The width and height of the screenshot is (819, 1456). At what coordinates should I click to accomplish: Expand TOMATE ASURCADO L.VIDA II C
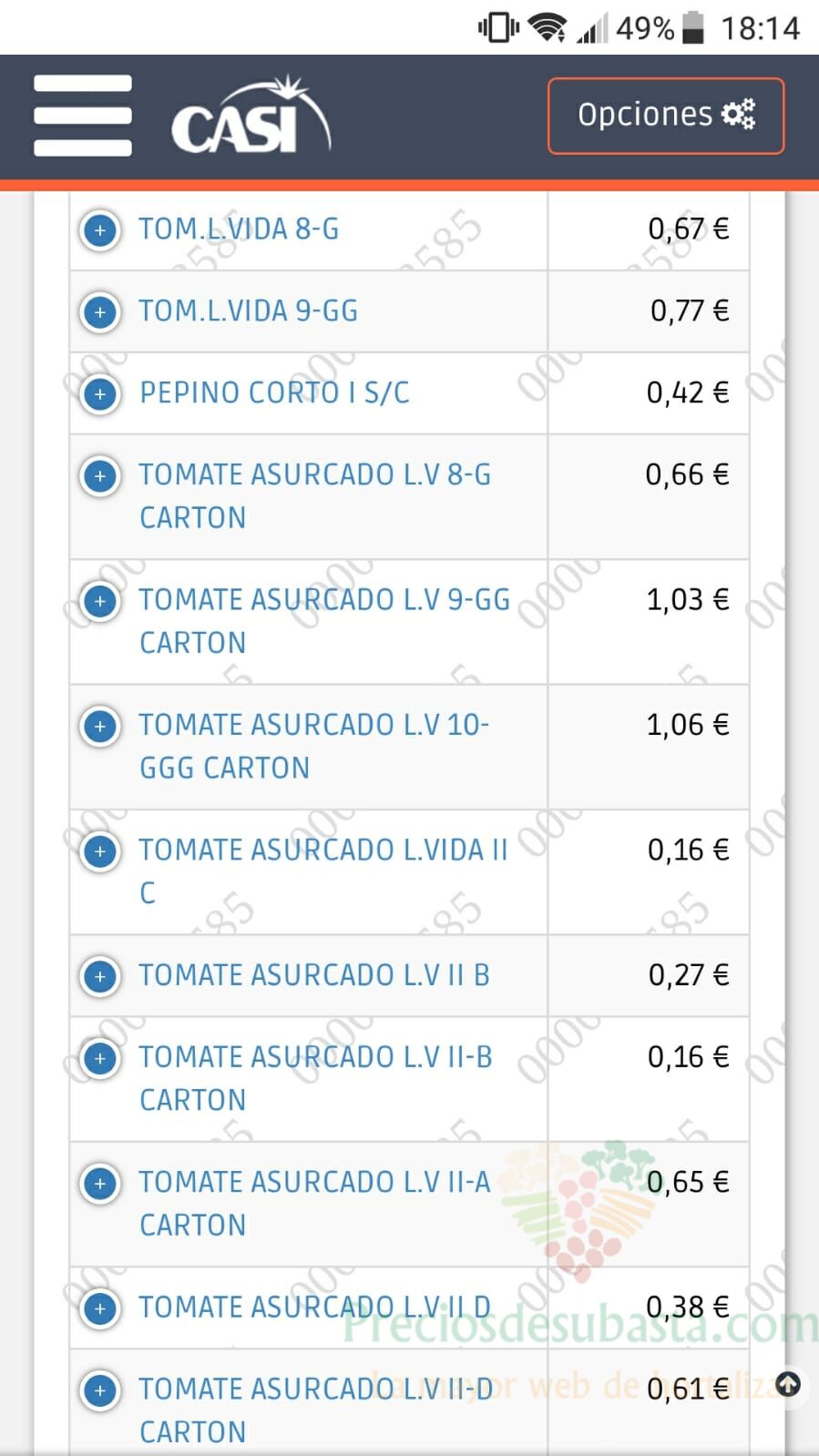click(100, 851)
